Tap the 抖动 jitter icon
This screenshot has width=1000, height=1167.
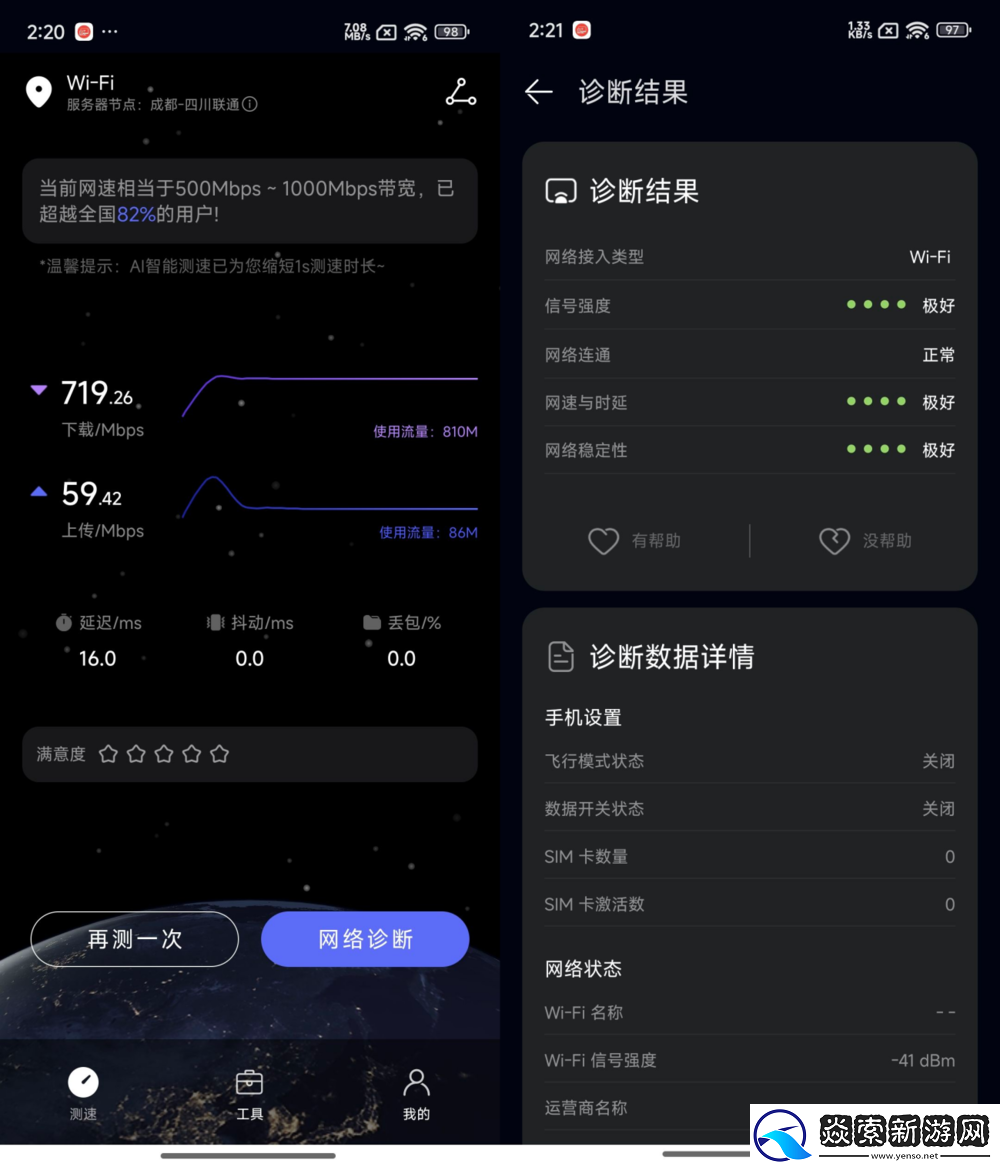click(x=214, y=622)
